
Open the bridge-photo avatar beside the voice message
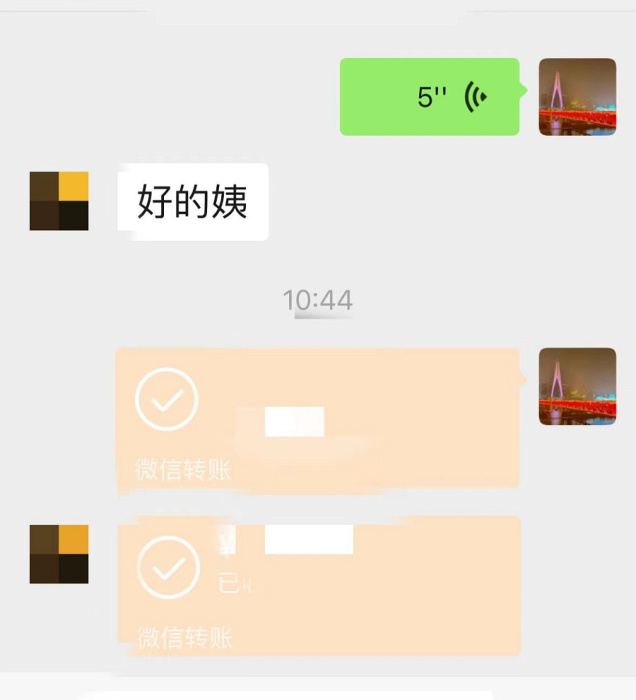[x=577, y=97]
